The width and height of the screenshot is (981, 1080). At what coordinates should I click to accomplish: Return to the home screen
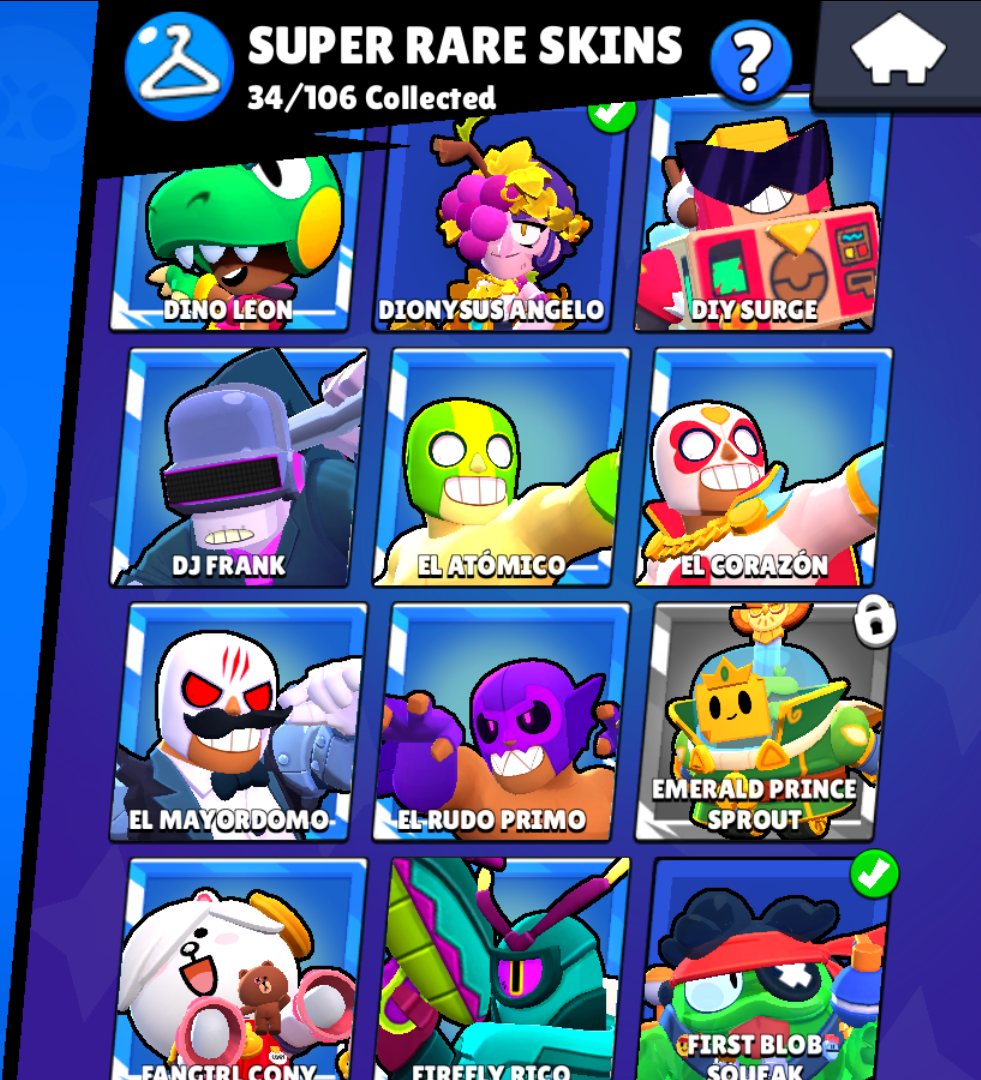tap(897, 50)
